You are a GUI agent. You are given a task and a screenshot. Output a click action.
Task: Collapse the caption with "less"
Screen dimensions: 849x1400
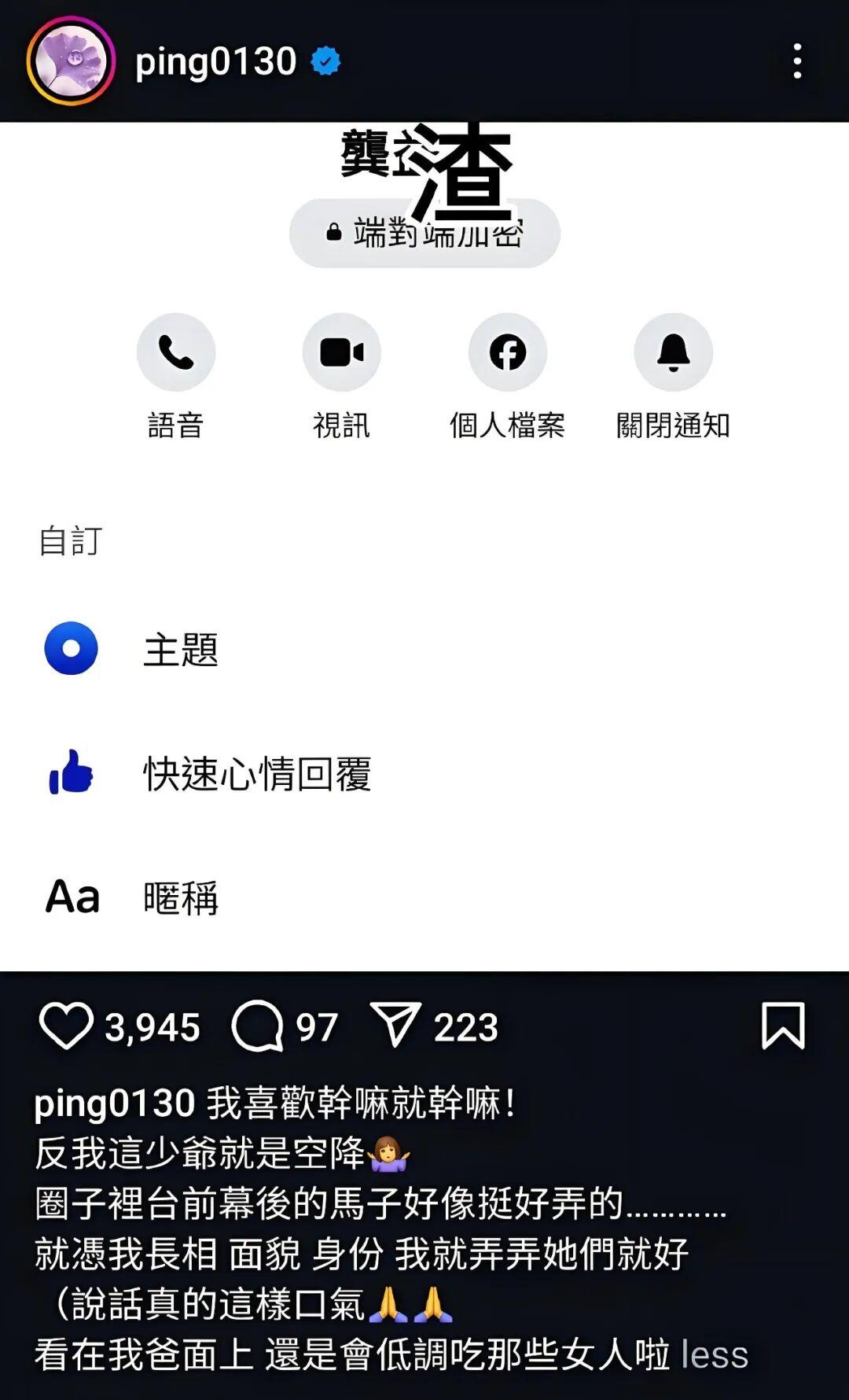point(714,1354)
